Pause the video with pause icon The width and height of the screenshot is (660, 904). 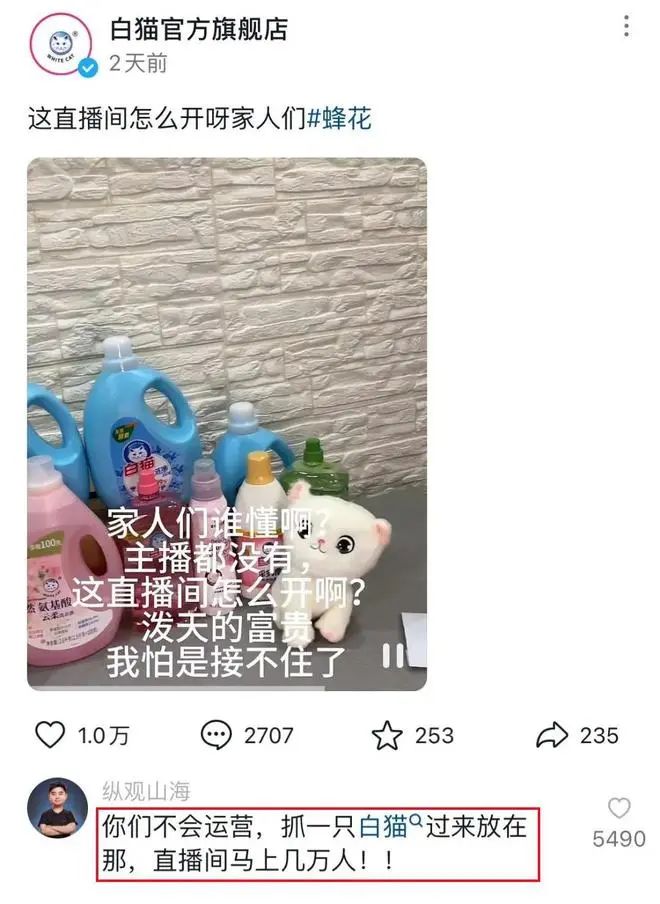pyautogui.click(x=394, y=655)
